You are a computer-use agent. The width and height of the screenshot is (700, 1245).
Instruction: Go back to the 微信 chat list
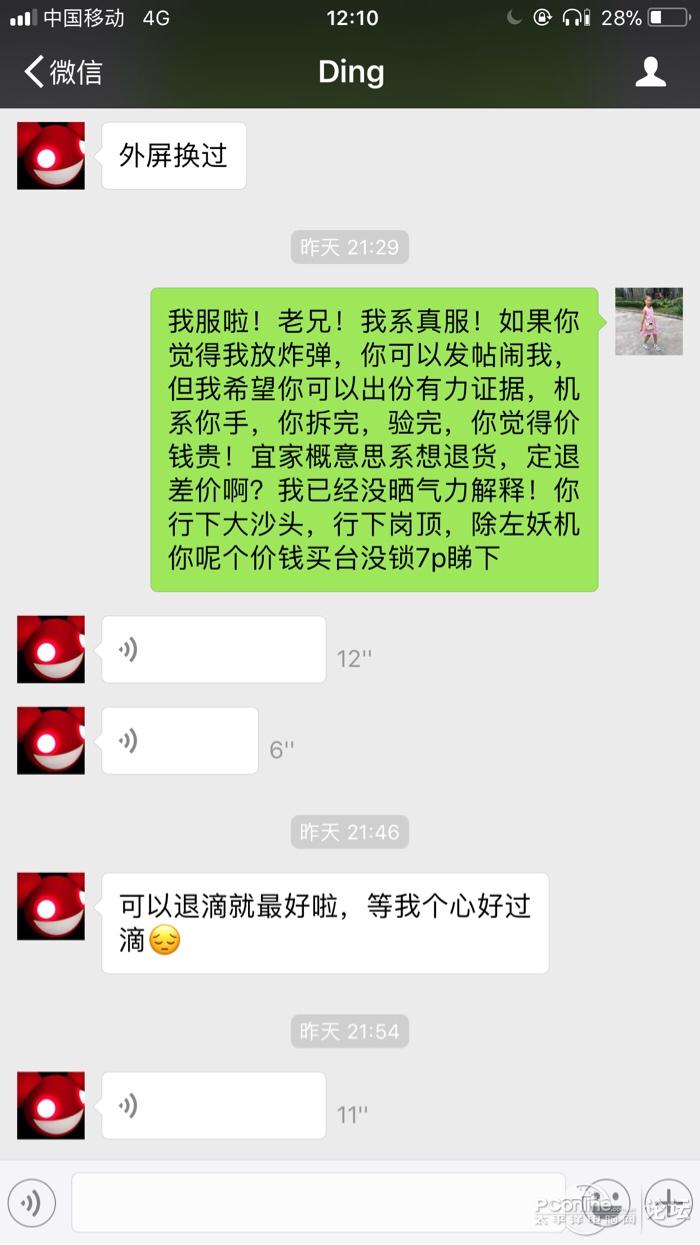62,72
